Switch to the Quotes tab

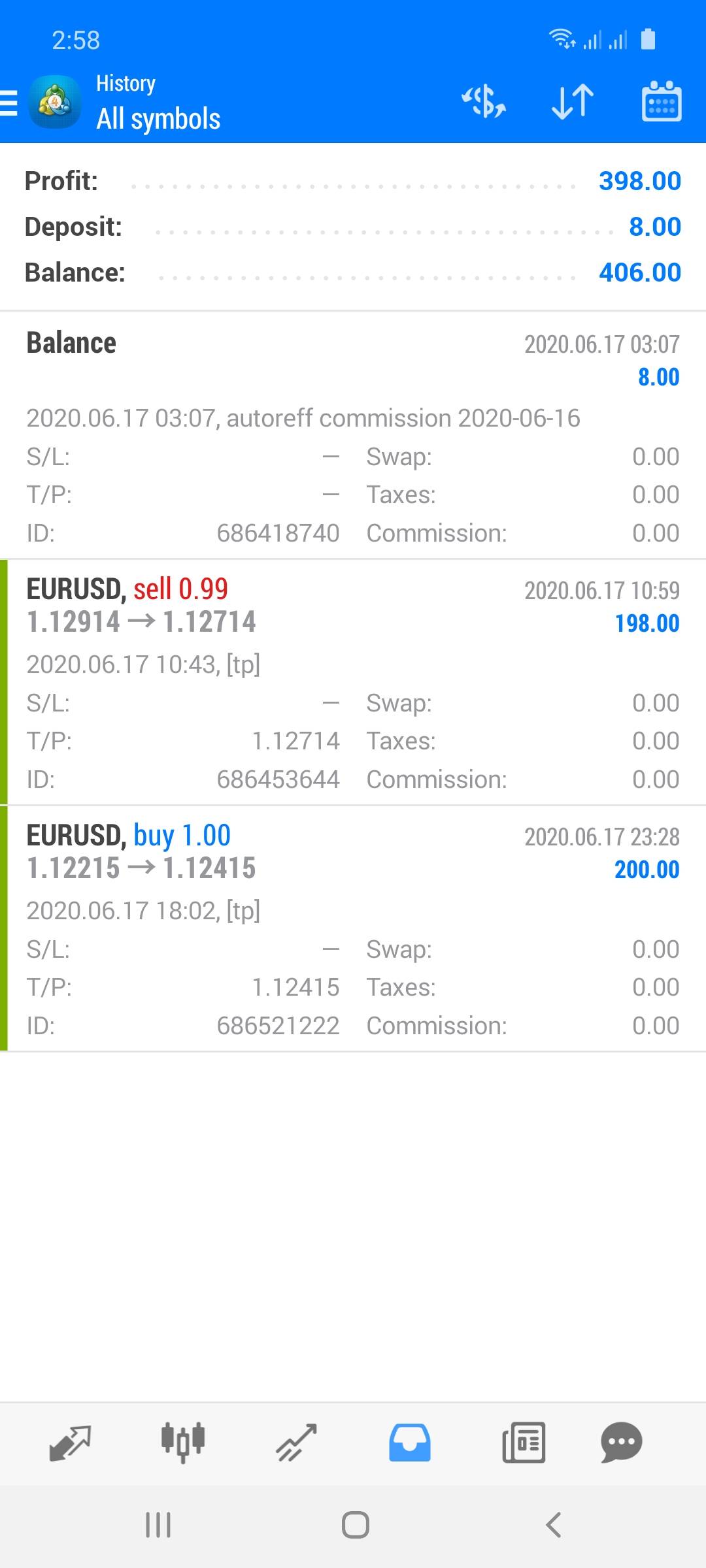(x=70, y=1441)
